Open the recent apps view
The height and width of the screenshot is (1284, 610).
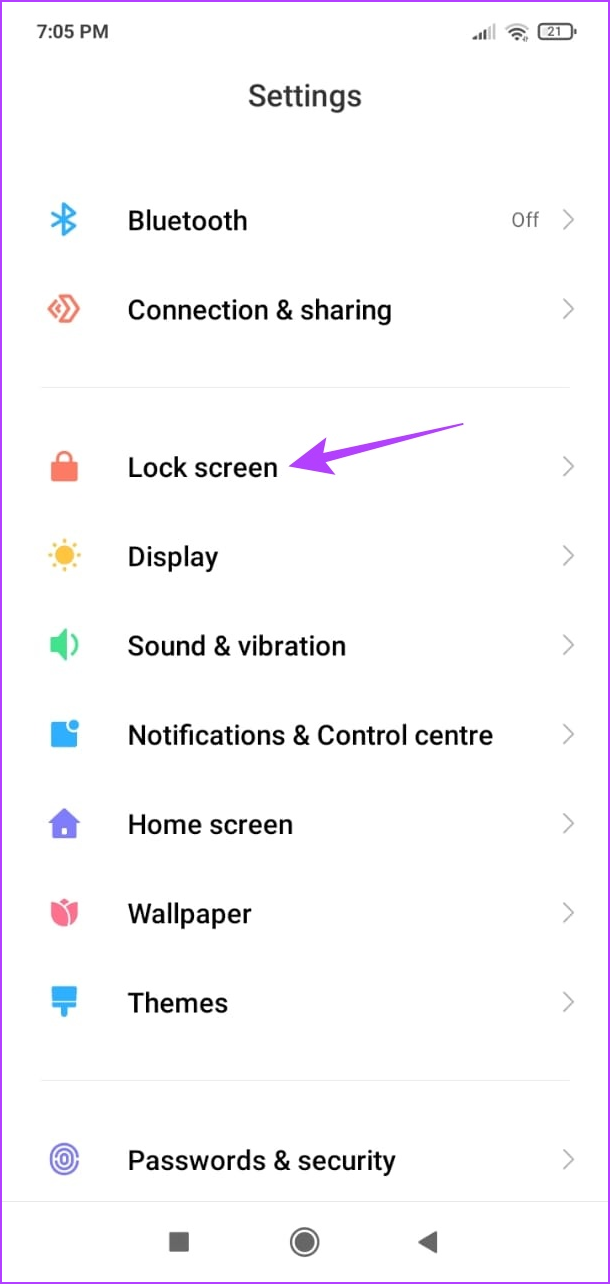point(179,1242)
